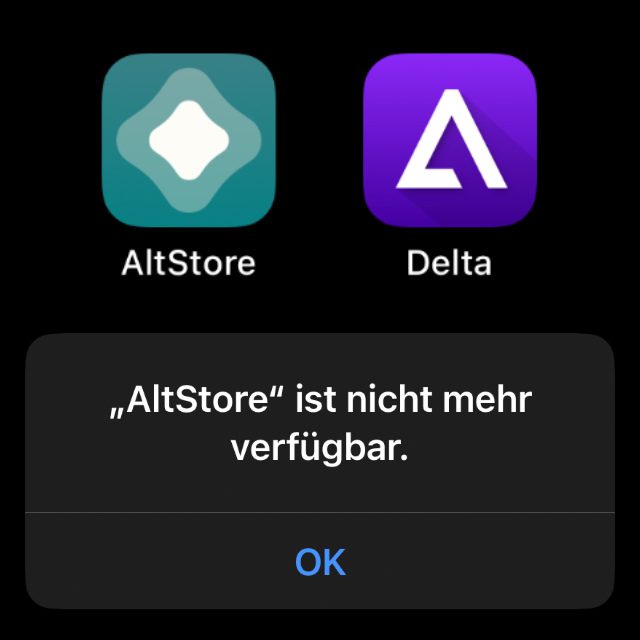
Task: Launch the Delta app
Action: (x=449, y=140)
